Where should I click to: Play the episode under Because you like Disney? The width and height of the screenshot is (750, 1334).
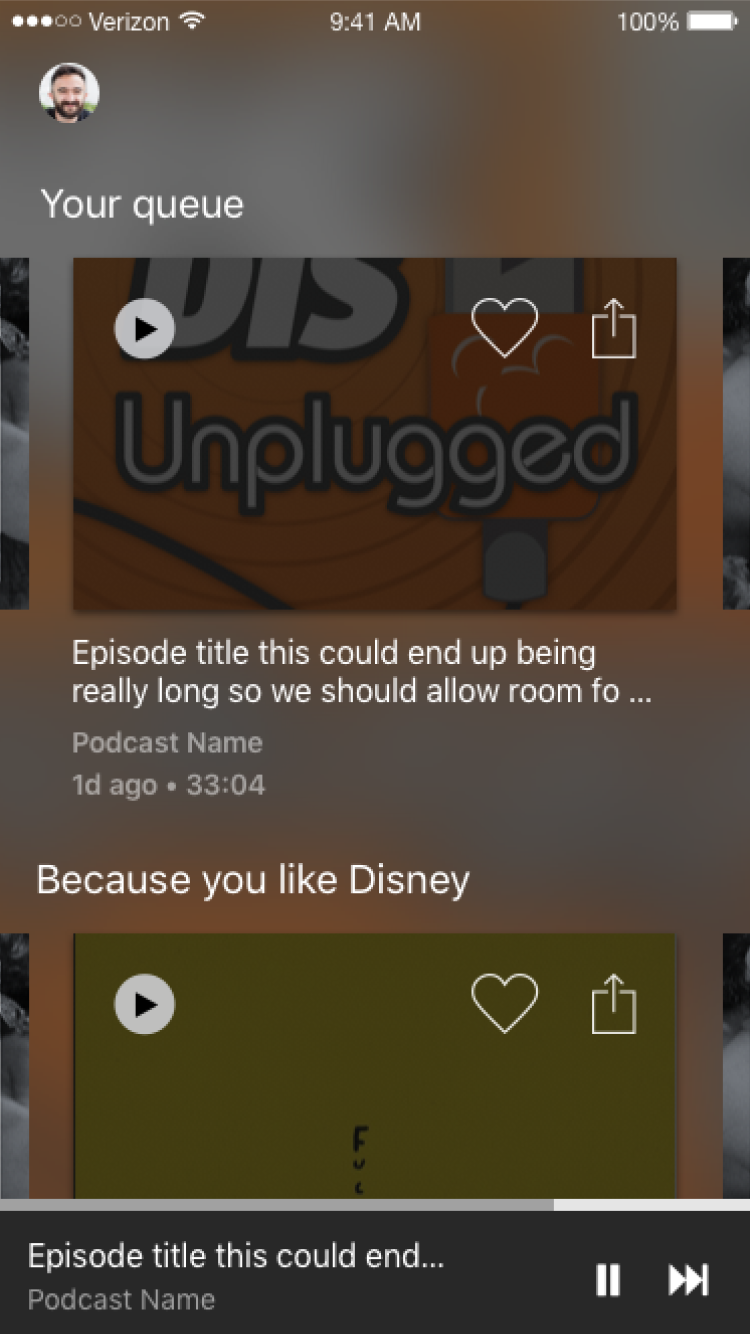pyautogui.click(x=145, y=1004)
